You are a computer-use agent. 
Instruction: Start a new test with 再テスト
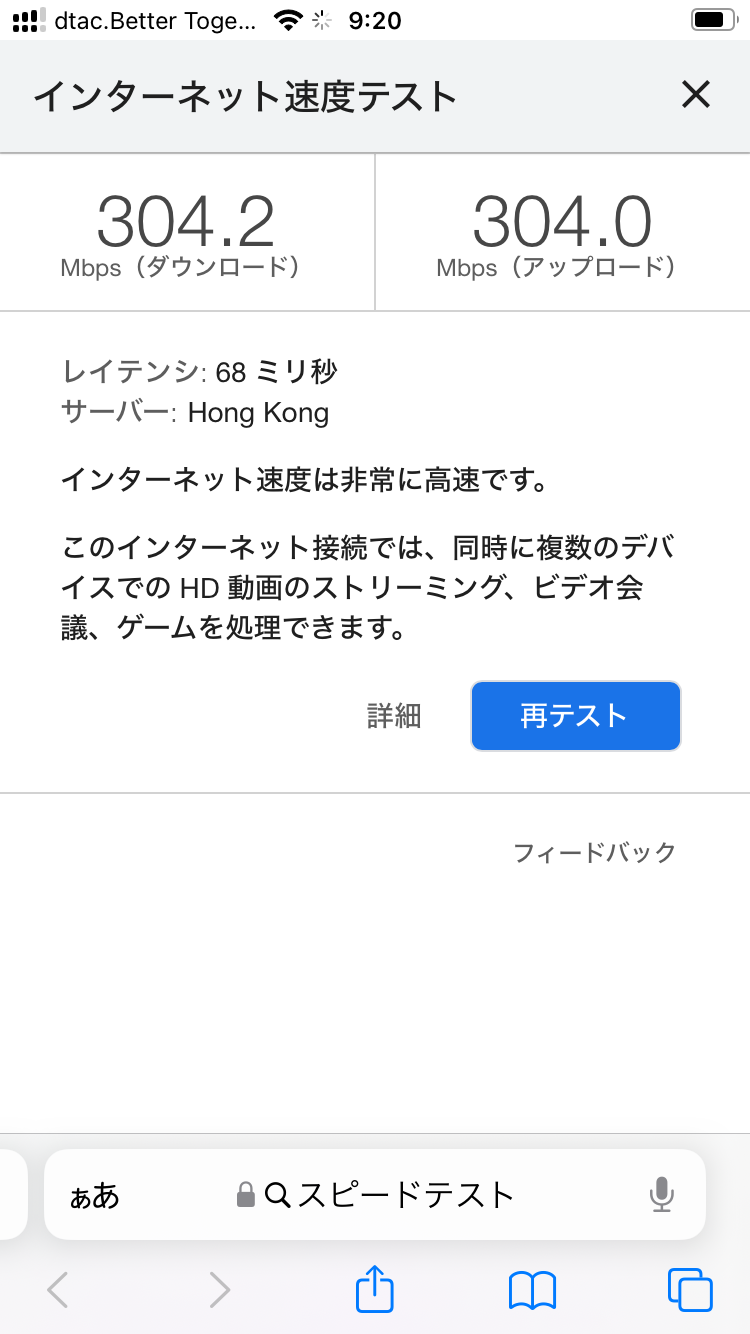point(575,716)
